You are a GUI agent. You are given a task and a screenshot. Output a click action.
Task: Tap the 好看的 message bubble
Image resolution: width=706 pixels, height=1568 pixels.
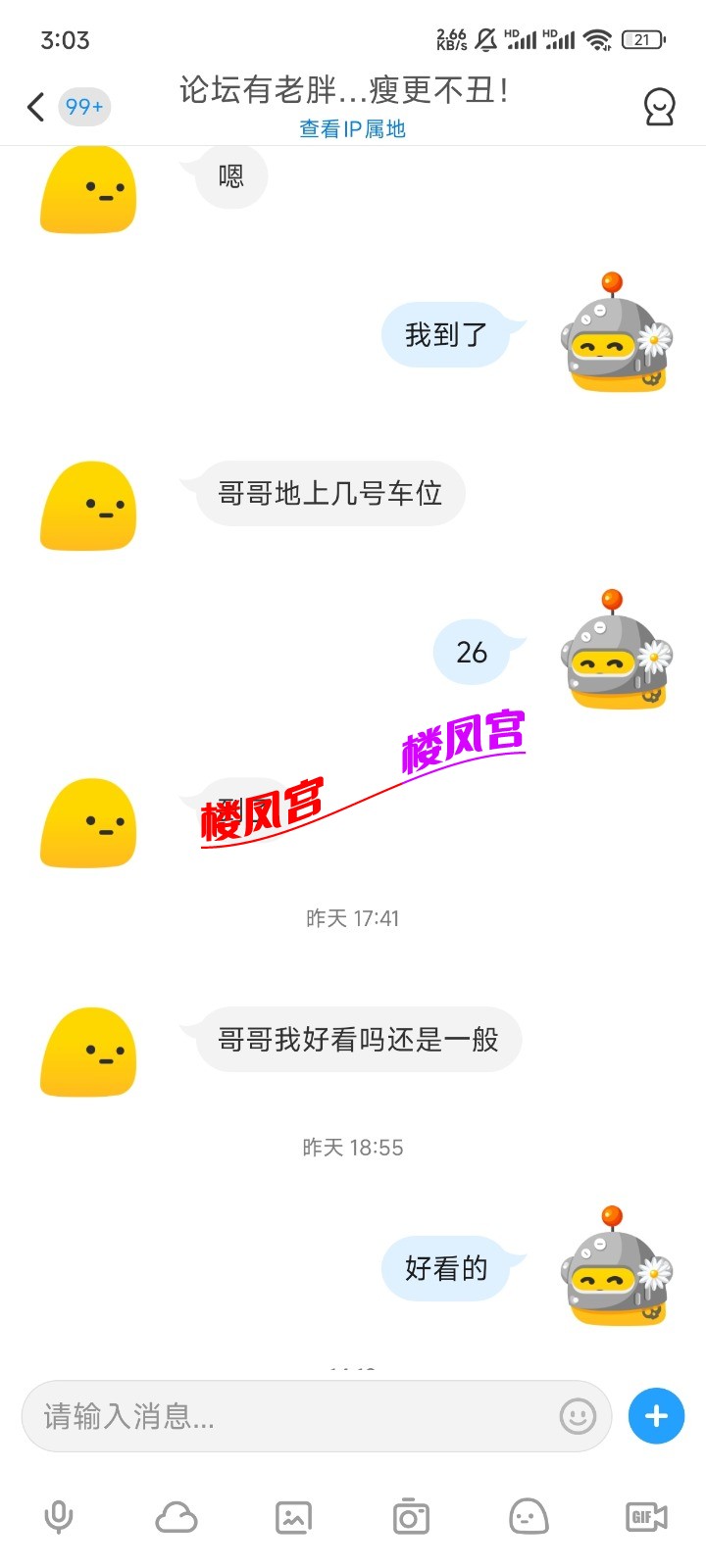click(448, 1268)
